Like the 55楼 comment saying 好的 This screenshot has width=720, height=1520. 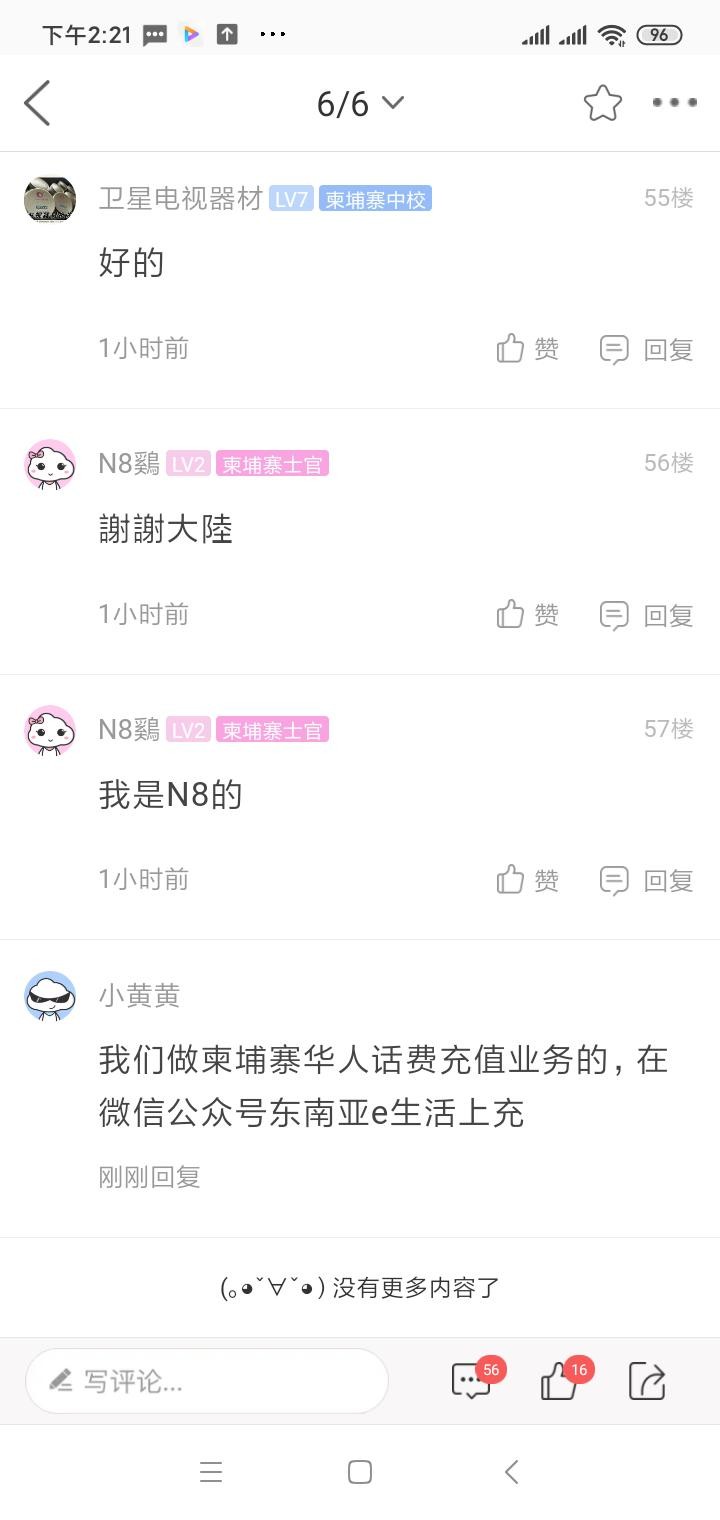point(527,349)
